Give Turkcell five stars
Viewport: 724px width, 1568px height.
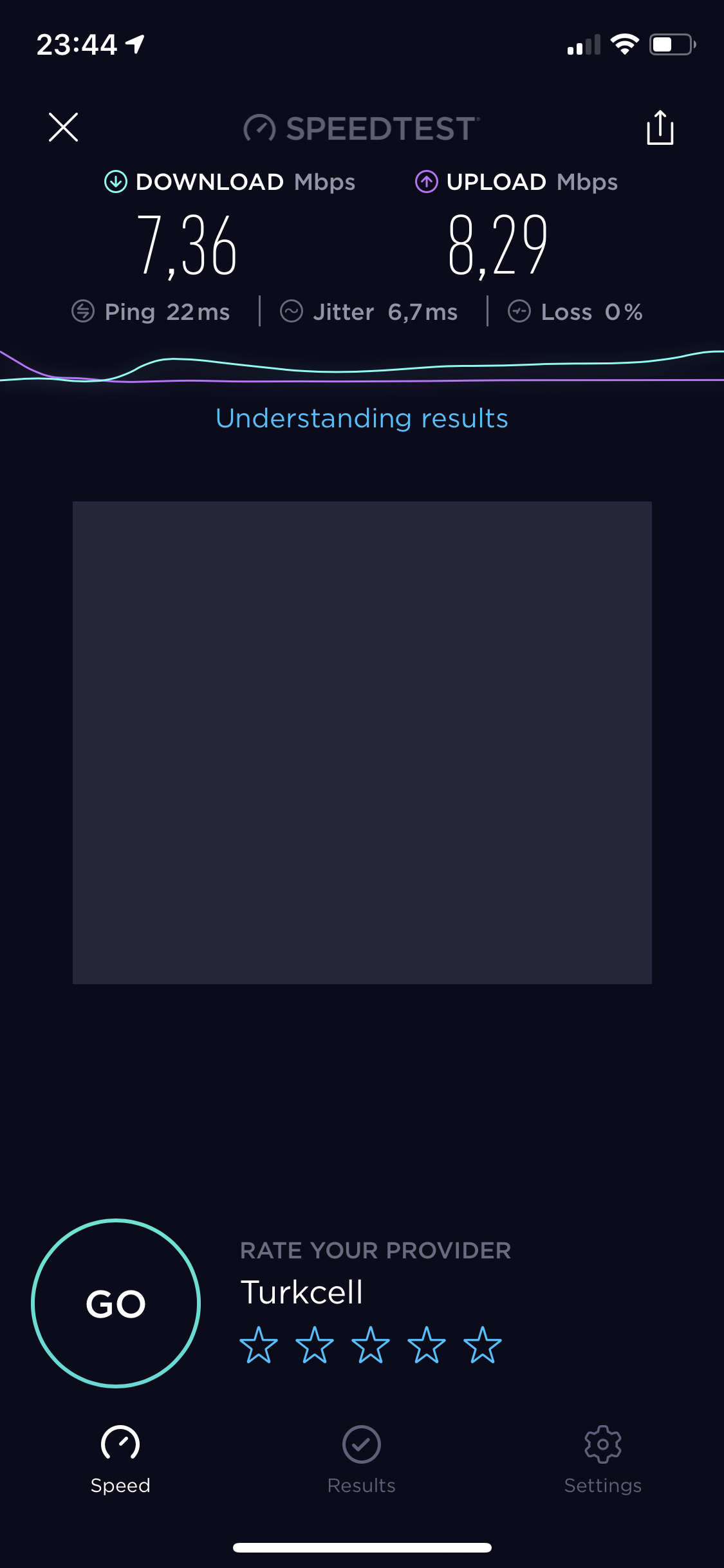pyautogui.click(x=483, y=1345)
